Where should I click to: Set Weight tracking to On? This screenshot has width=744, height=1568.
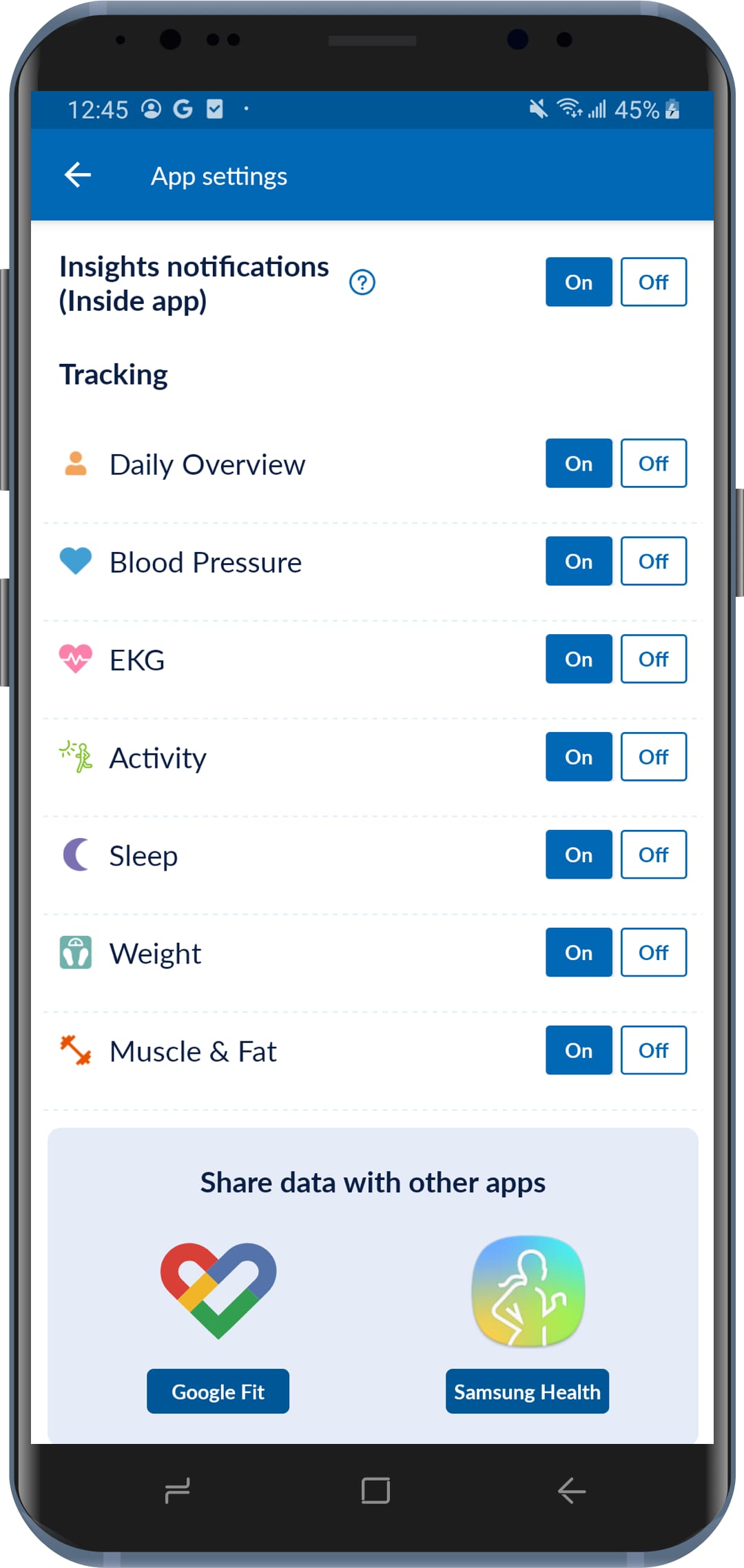(x=579, y=953)
